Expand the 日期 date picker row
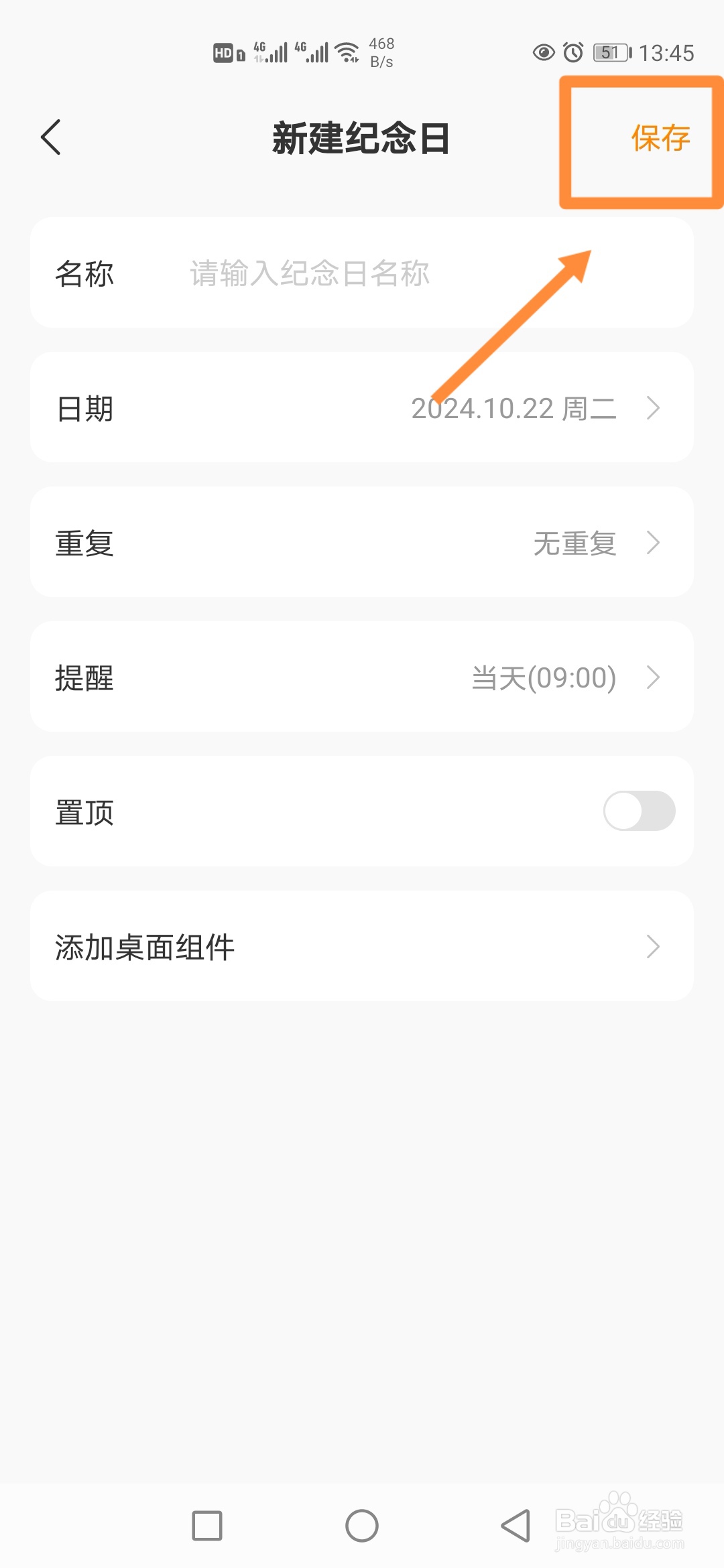Viewport: 724px width, 1568px height. click(362, 407)
